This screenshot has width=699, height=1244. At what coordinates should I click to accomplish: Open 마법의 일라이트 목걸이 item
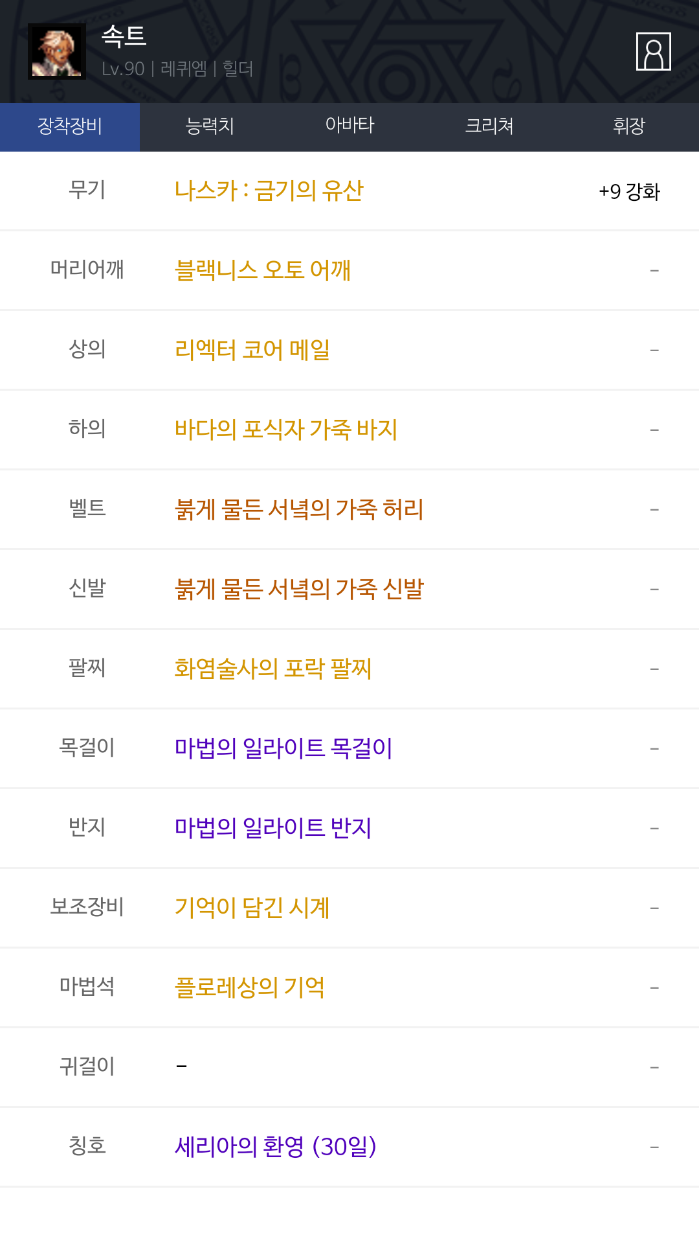[x=284, y=748]
